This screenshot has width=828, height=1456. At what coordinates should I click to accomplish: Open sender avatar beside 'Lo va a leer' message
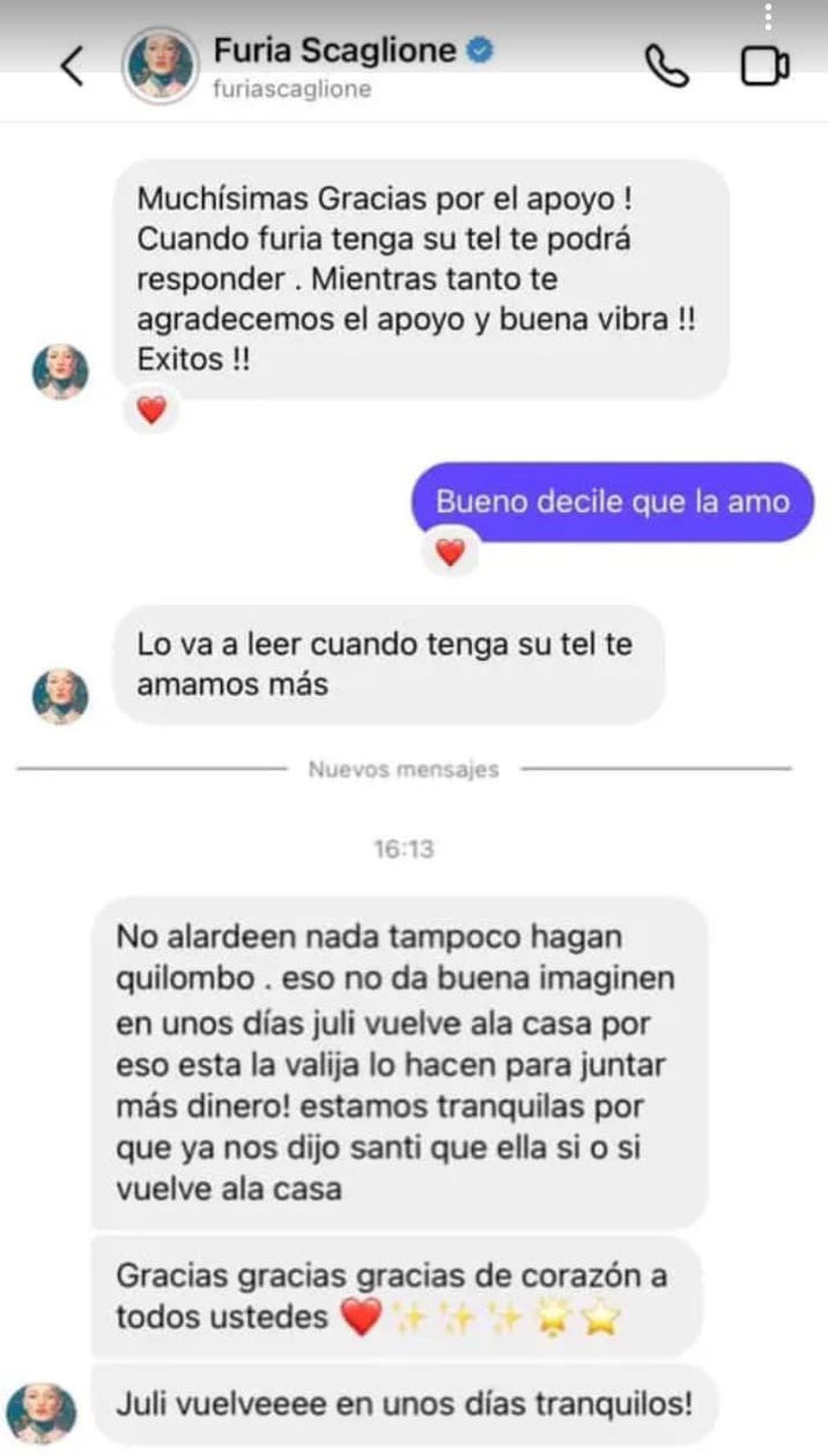point(61,696)
